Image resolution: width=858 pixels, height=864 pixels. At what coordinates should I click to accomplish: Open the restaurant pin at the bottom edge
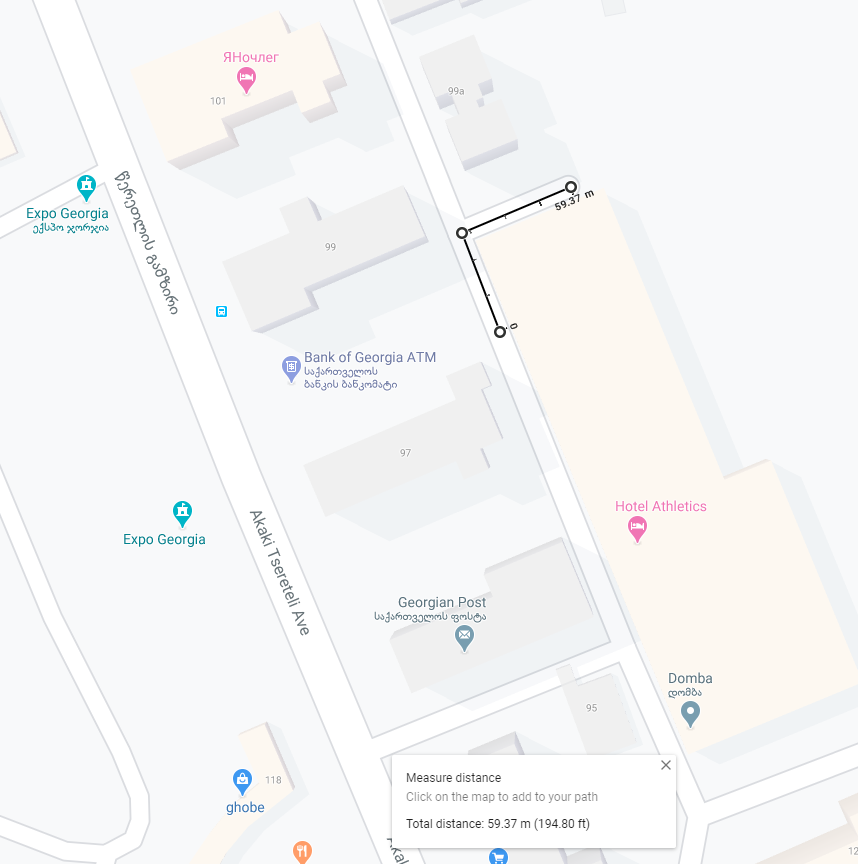pyautogui.click(x=302, y=852)
